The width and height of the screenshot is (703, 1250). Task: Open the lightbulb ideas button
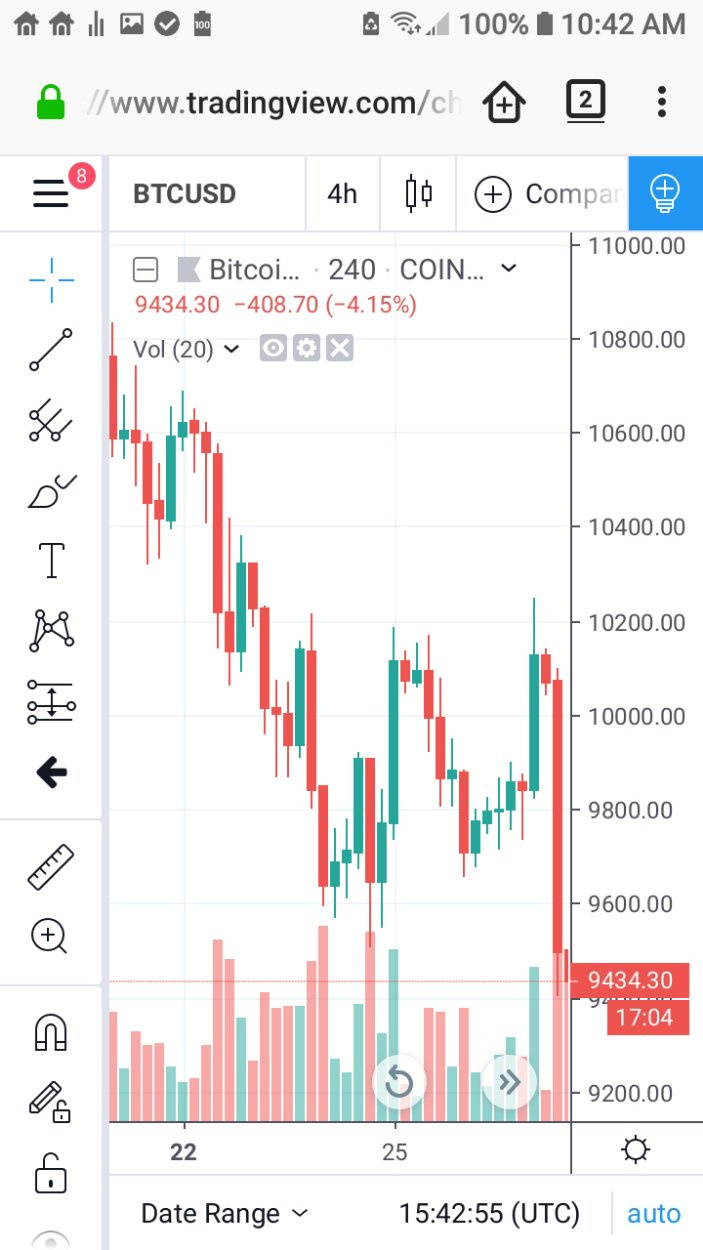[x=665, y=193]
